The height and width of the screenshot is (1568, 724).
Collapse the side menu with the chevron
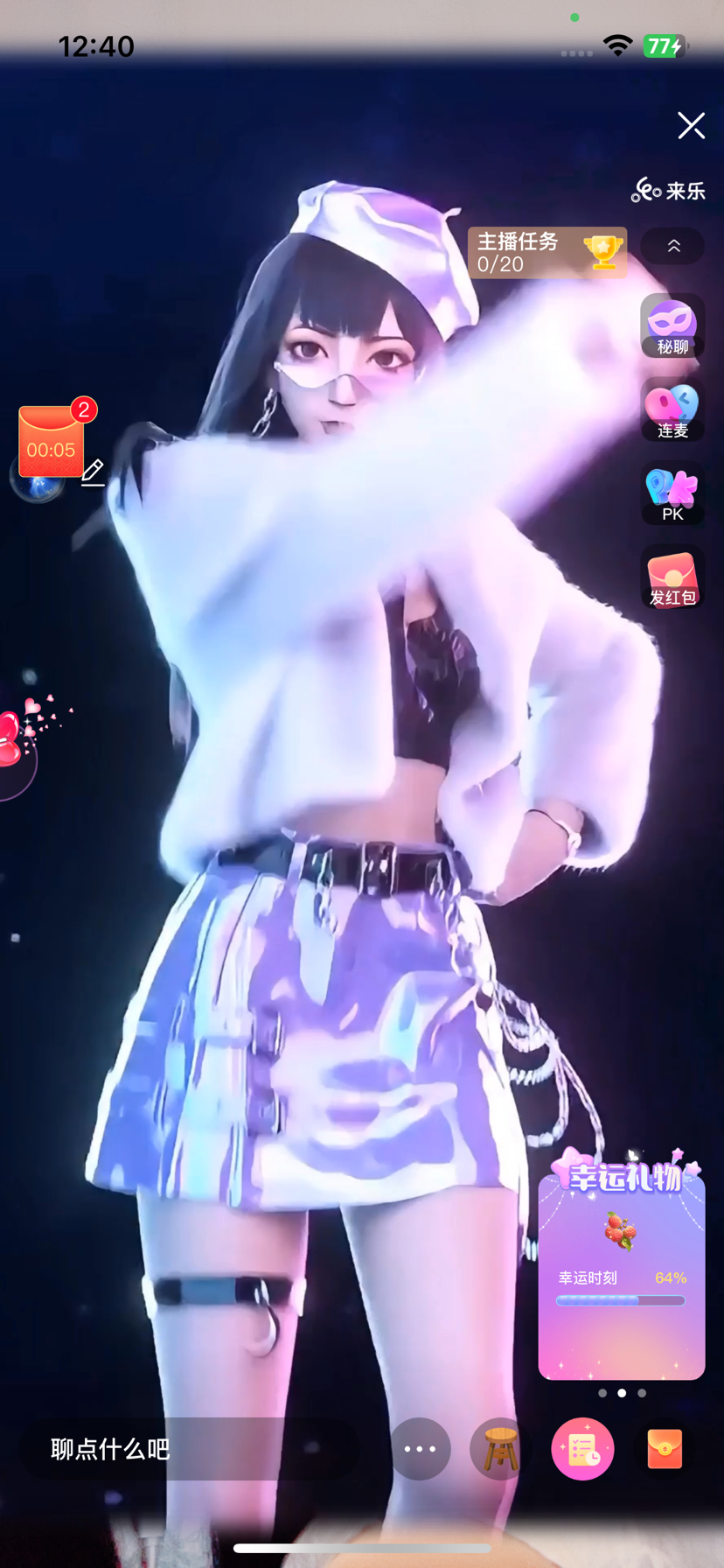click(x=673, y=247)
